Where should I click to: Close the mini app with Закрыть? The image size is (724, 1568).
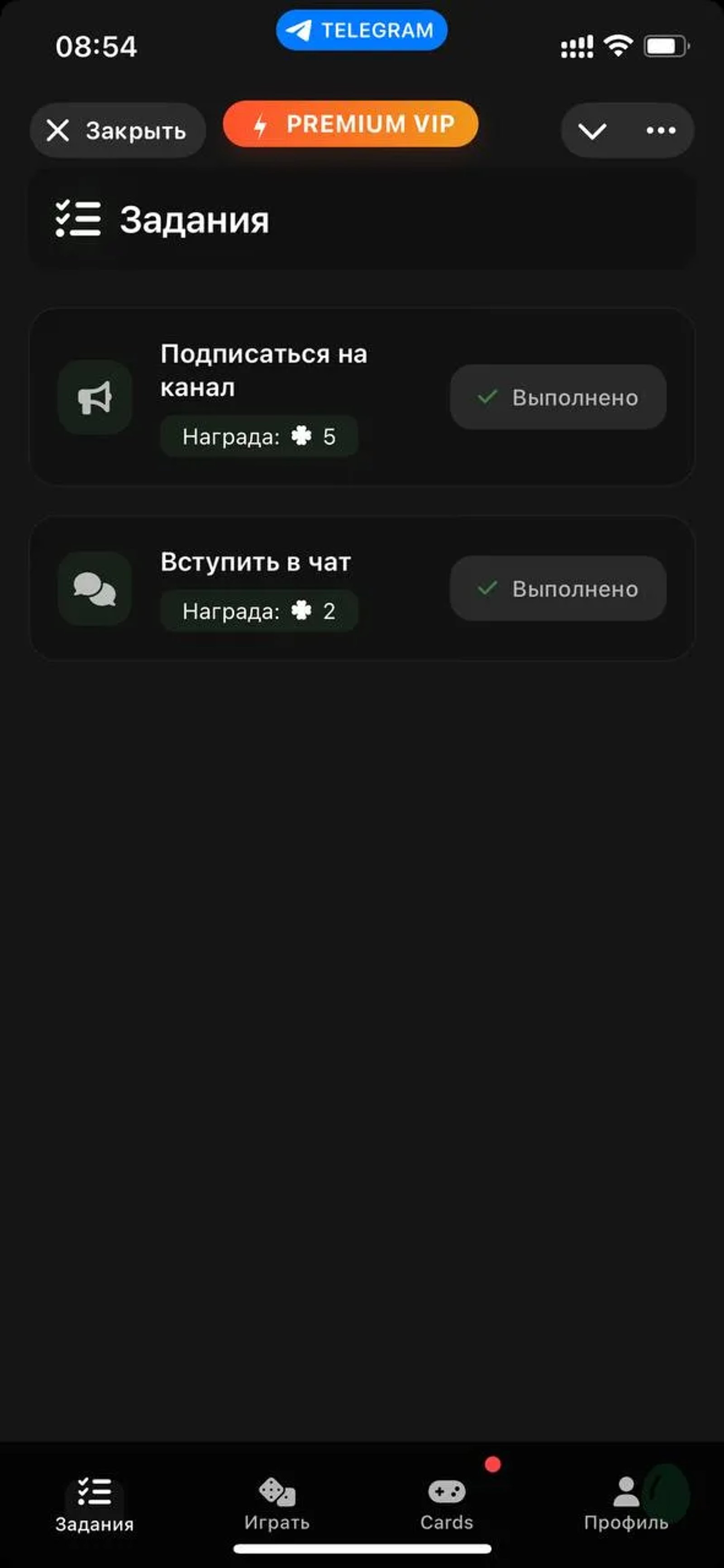coord(117,130)
